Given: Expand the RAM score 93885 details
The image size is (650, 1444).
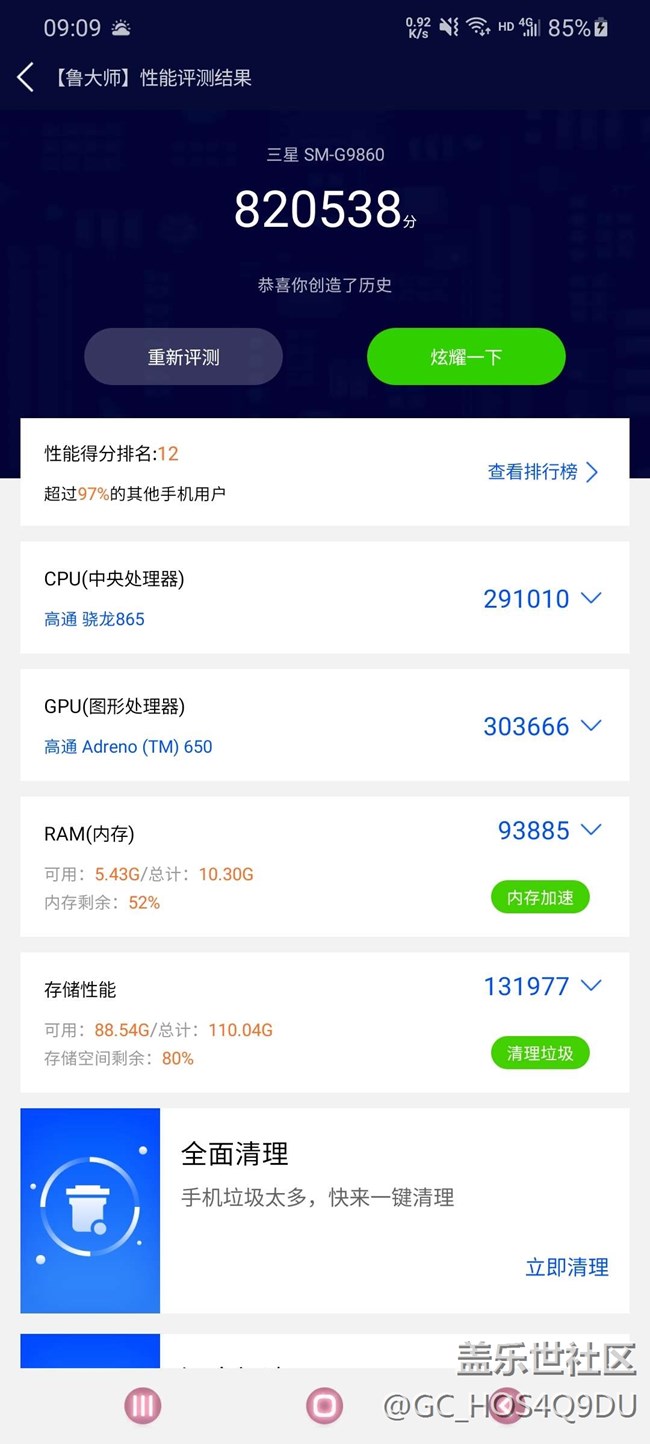Looking at the screenshot, I should pyautogui.click(x=590, y=830).
